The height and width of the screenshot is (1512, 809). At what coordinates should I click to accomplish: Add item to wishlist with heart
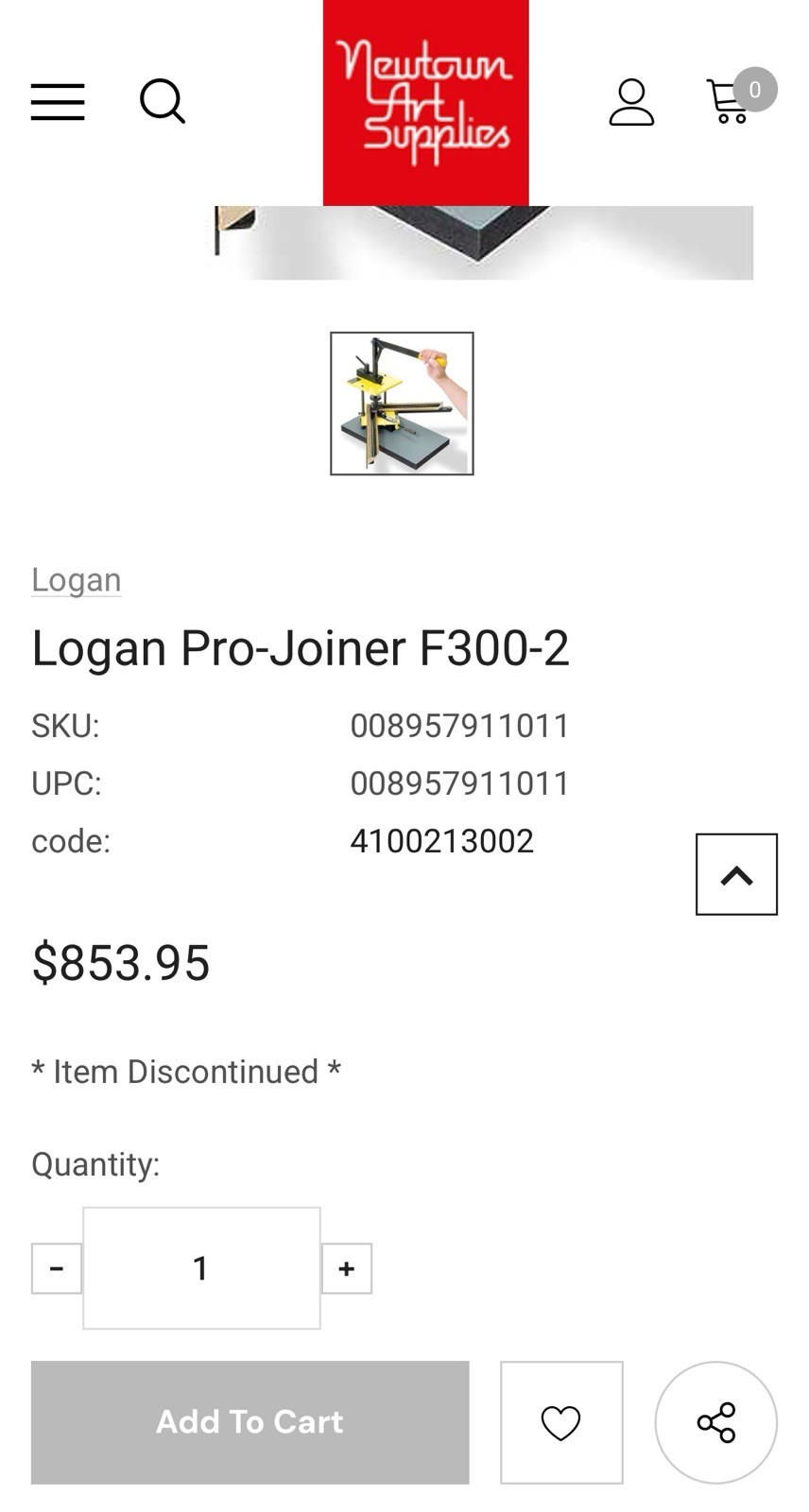[561, 1422]
